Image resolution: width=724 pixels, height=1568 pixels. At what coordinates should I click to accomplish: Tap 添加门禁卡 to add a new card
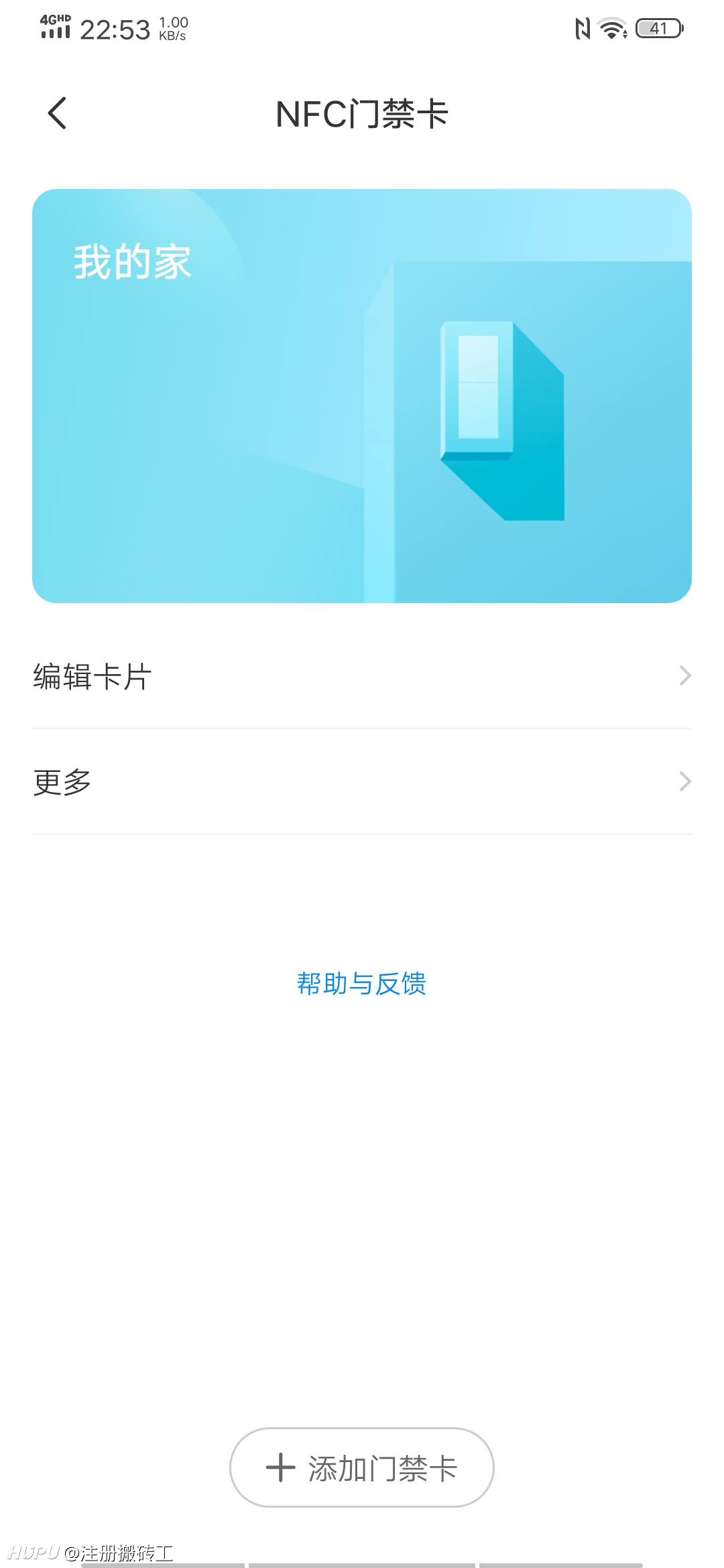click(x=362, y=1467)
